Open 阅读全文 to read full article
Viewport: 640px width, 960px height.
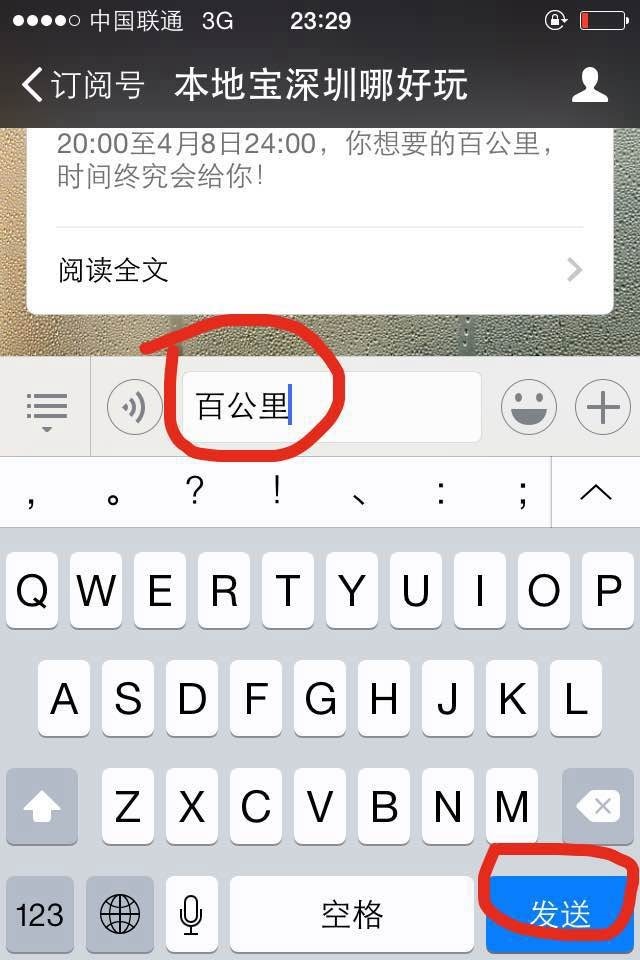319,270
